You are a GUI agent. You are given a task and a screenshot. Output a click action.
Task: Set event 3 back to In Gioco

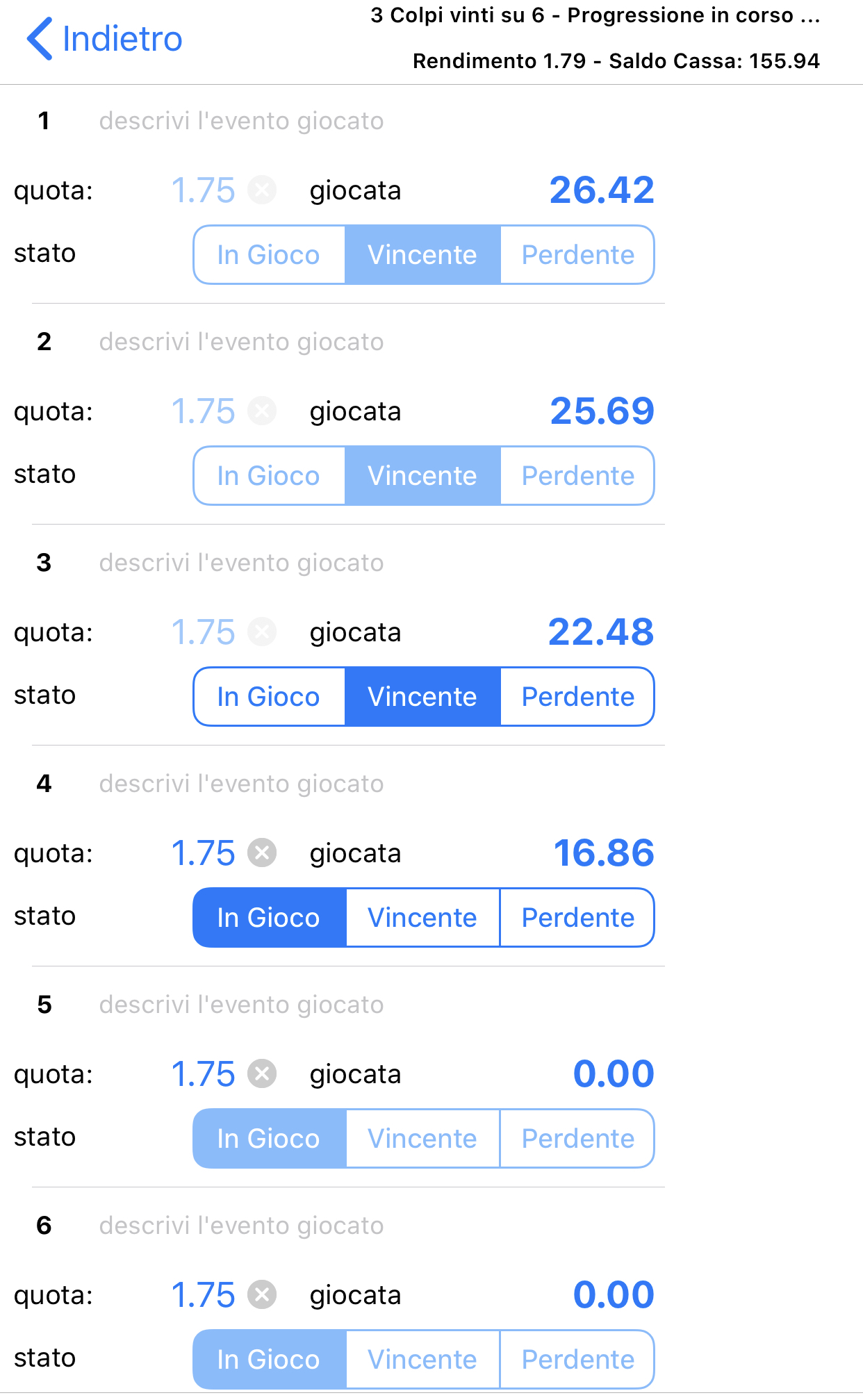[269, 697]
